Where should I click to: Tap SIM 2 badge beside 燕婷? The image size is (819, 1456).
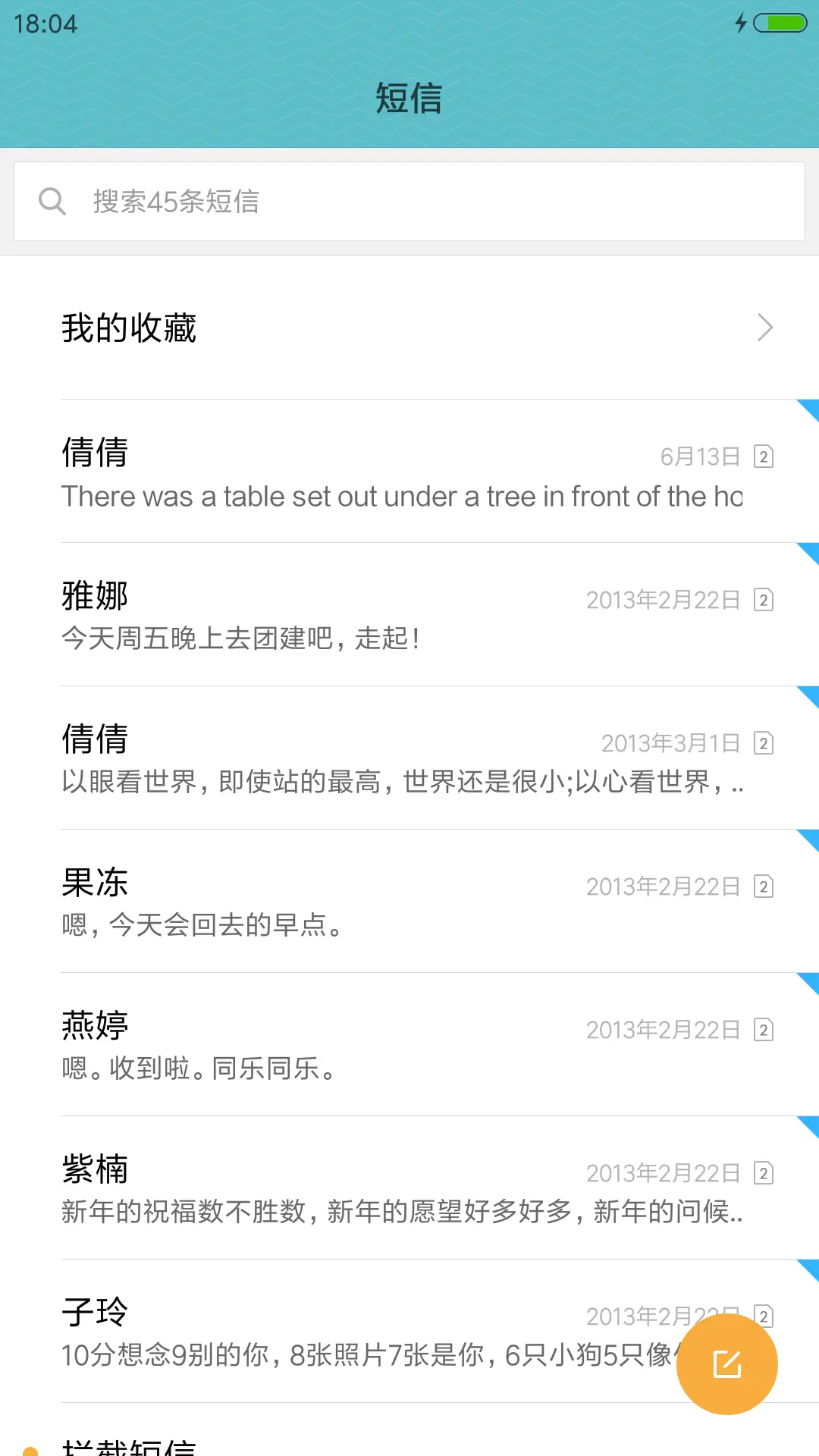[762, 1029]
